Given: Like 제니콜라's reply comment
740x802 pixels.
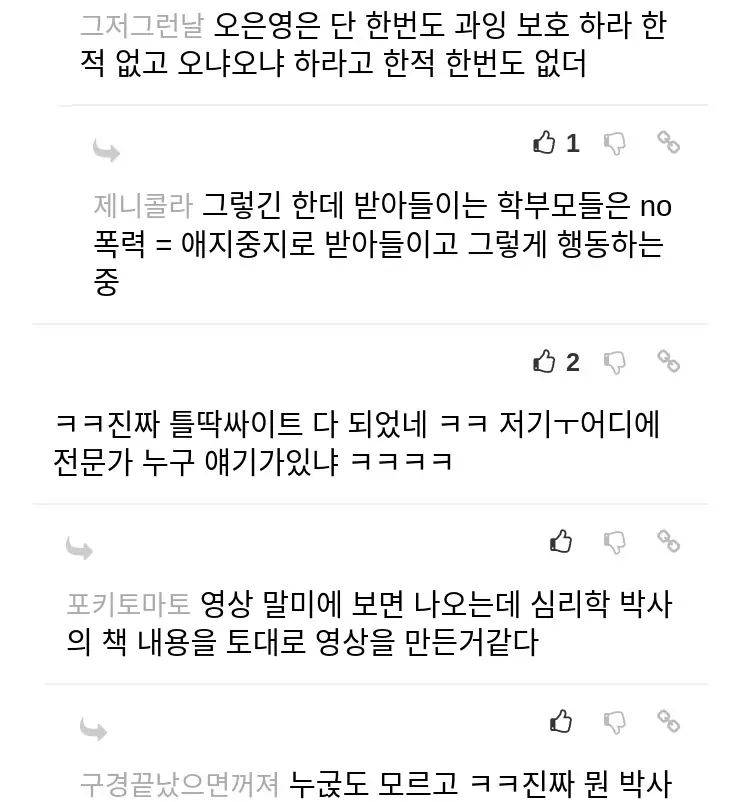Looking at the screenshot, I should click(x=544, y=143).
